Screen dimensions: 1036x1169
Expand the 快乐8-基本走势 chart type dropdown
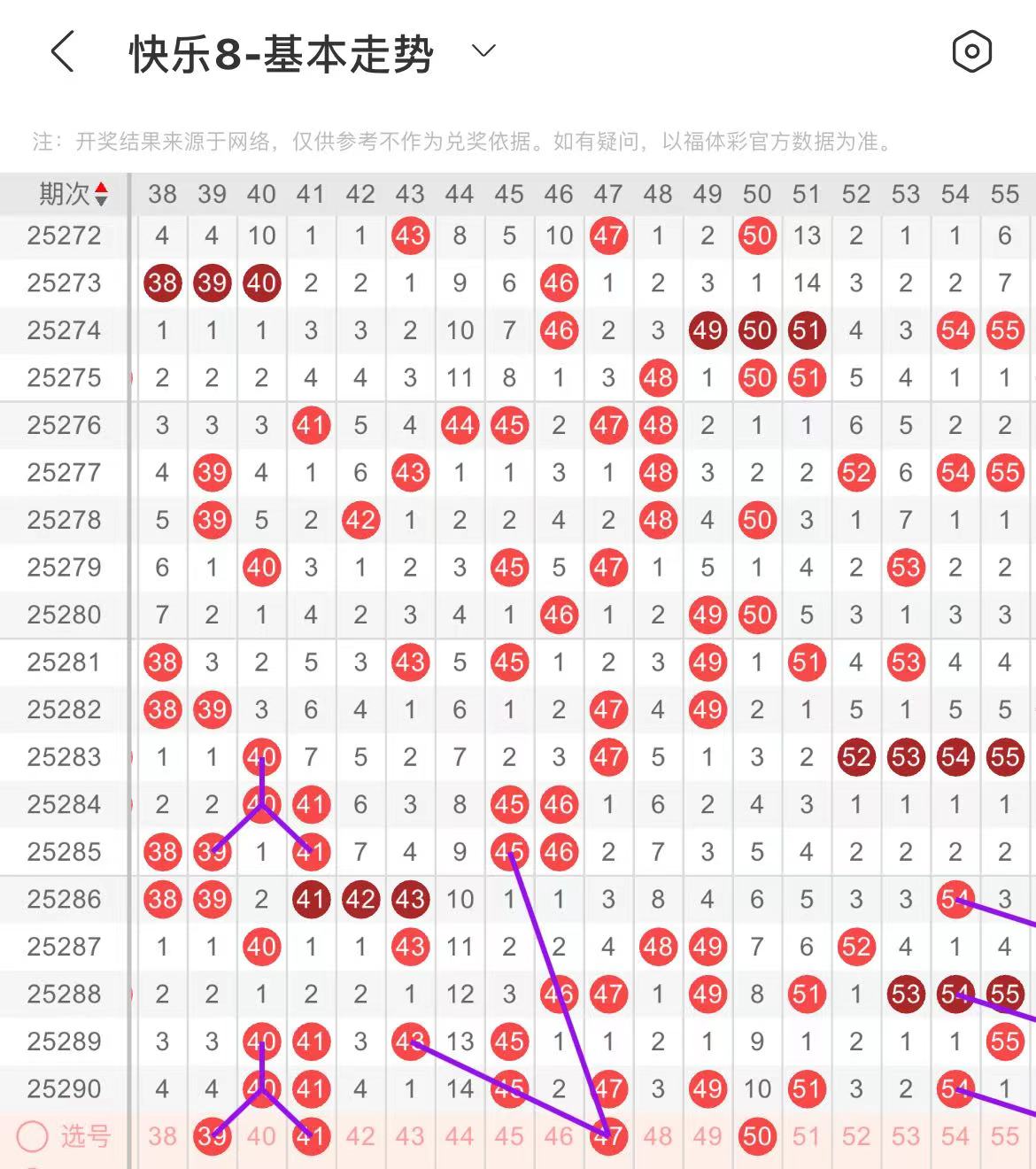pyautogui.click(x=483, y=51)
